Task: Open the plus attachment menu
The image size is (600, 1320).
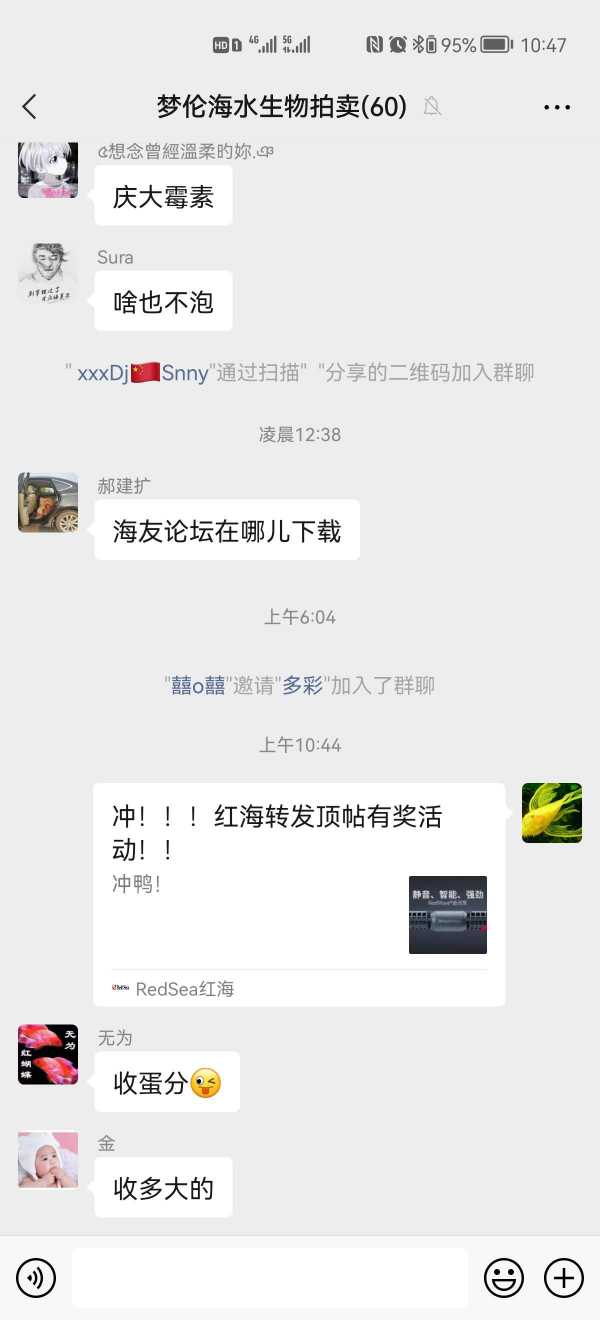Action: point(564,1278)
